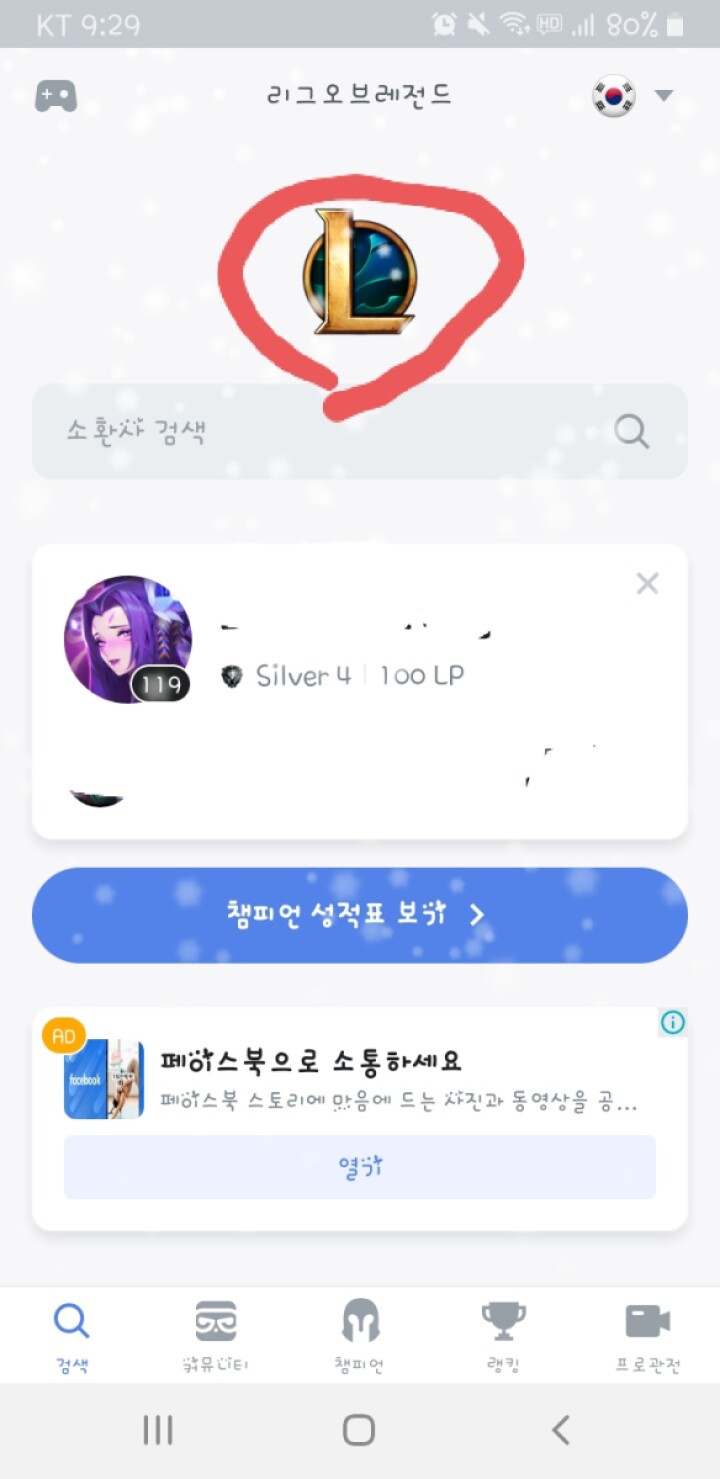Tap the magnifier icon in search box
Image resolution: width=720 pixels, height=1479 pixels.
pyautogui.click(x=632, y=432)
